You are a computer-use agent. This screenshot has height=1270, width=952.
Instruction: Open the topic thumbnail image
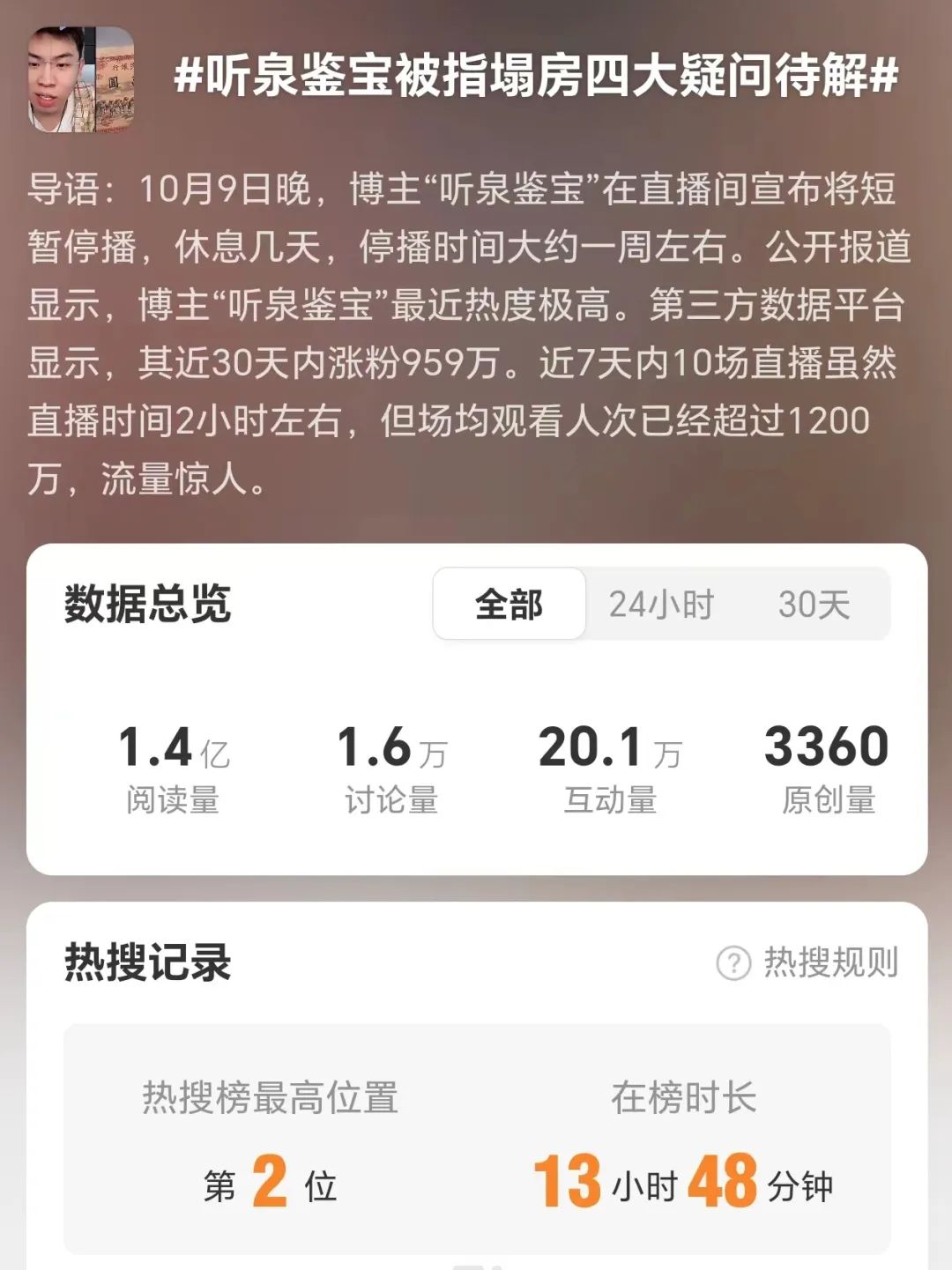click(81, 79)
